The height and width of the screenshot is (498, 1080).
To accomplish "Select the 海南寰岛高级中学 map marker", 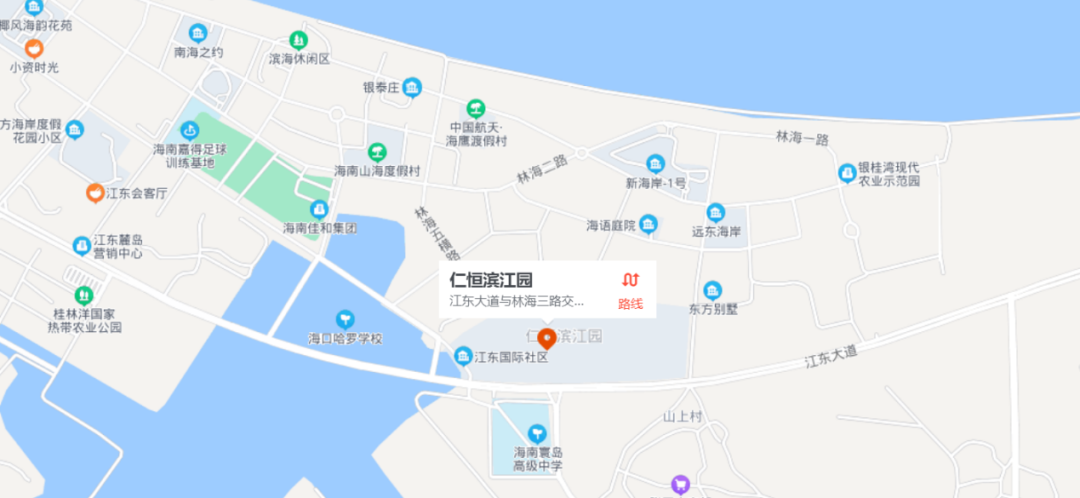I will 538,433.
